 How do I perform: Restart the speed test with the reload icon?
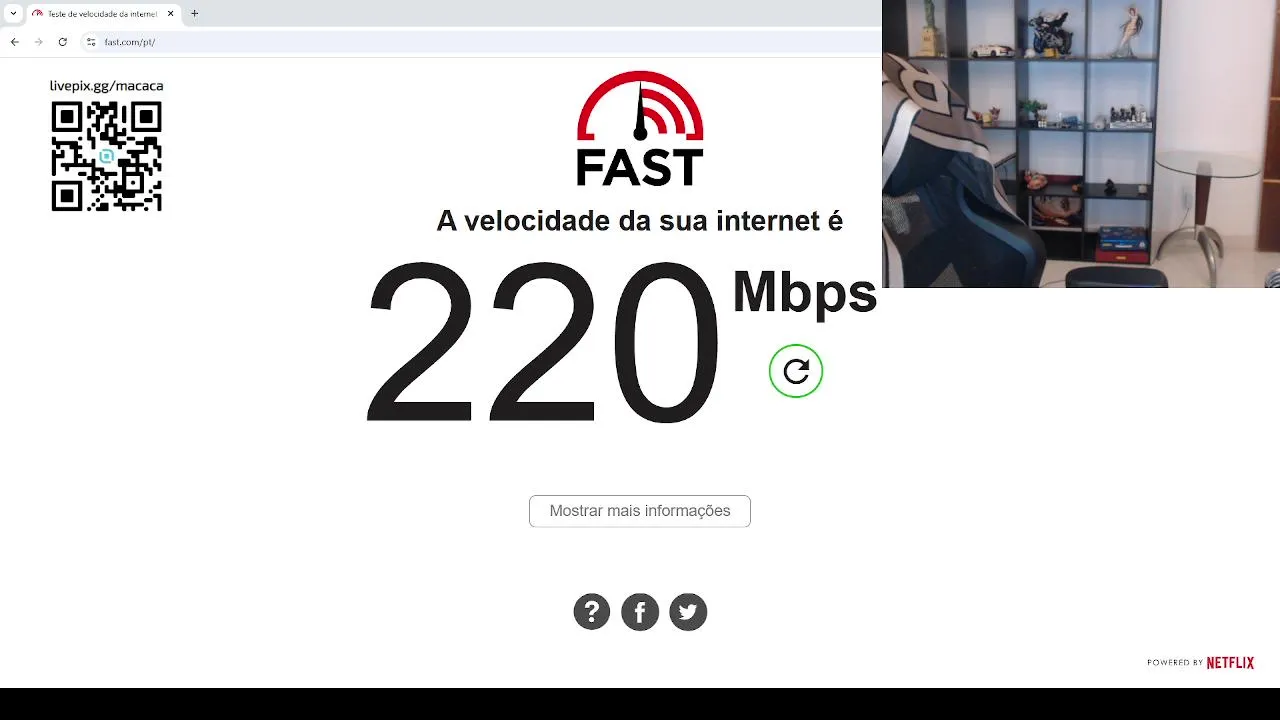796,371
